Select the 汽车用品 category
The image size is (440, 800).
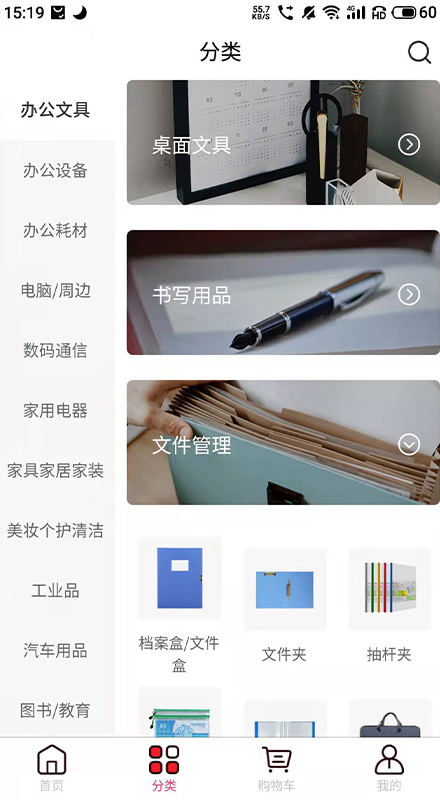[x=55, y=651]
